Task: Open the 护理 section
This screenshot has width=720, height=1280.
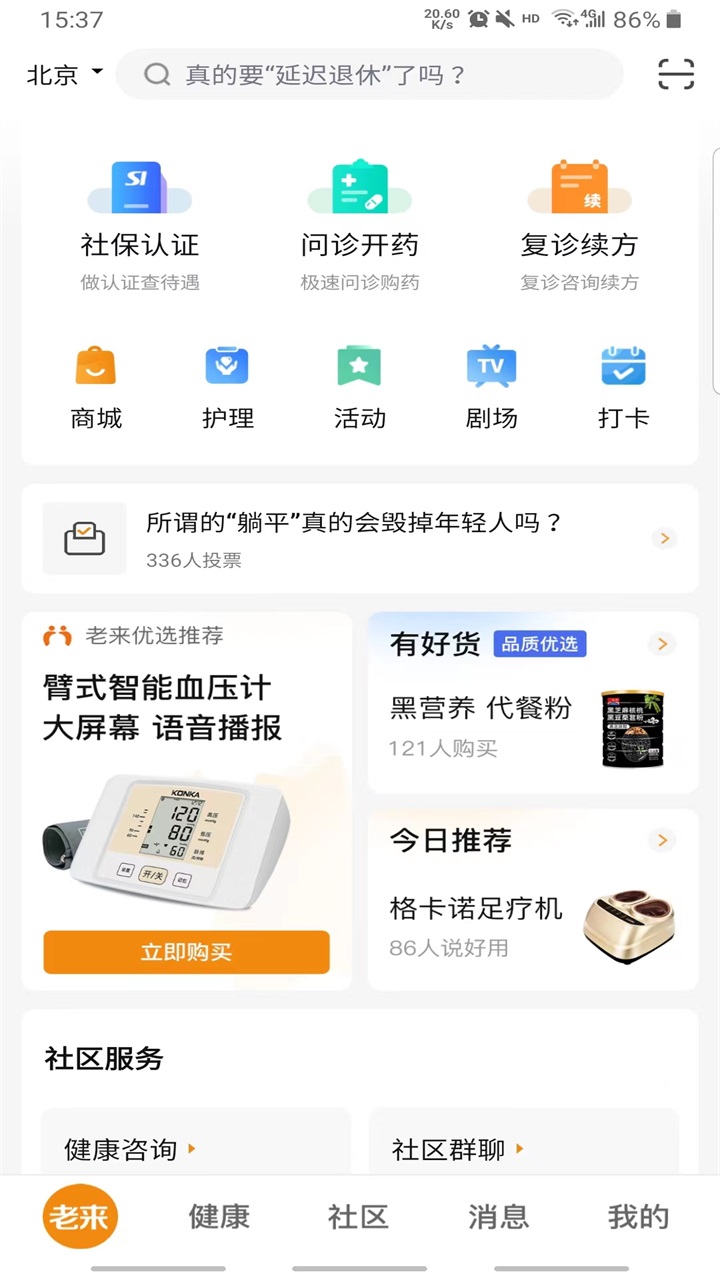Action: coord(228,388)
